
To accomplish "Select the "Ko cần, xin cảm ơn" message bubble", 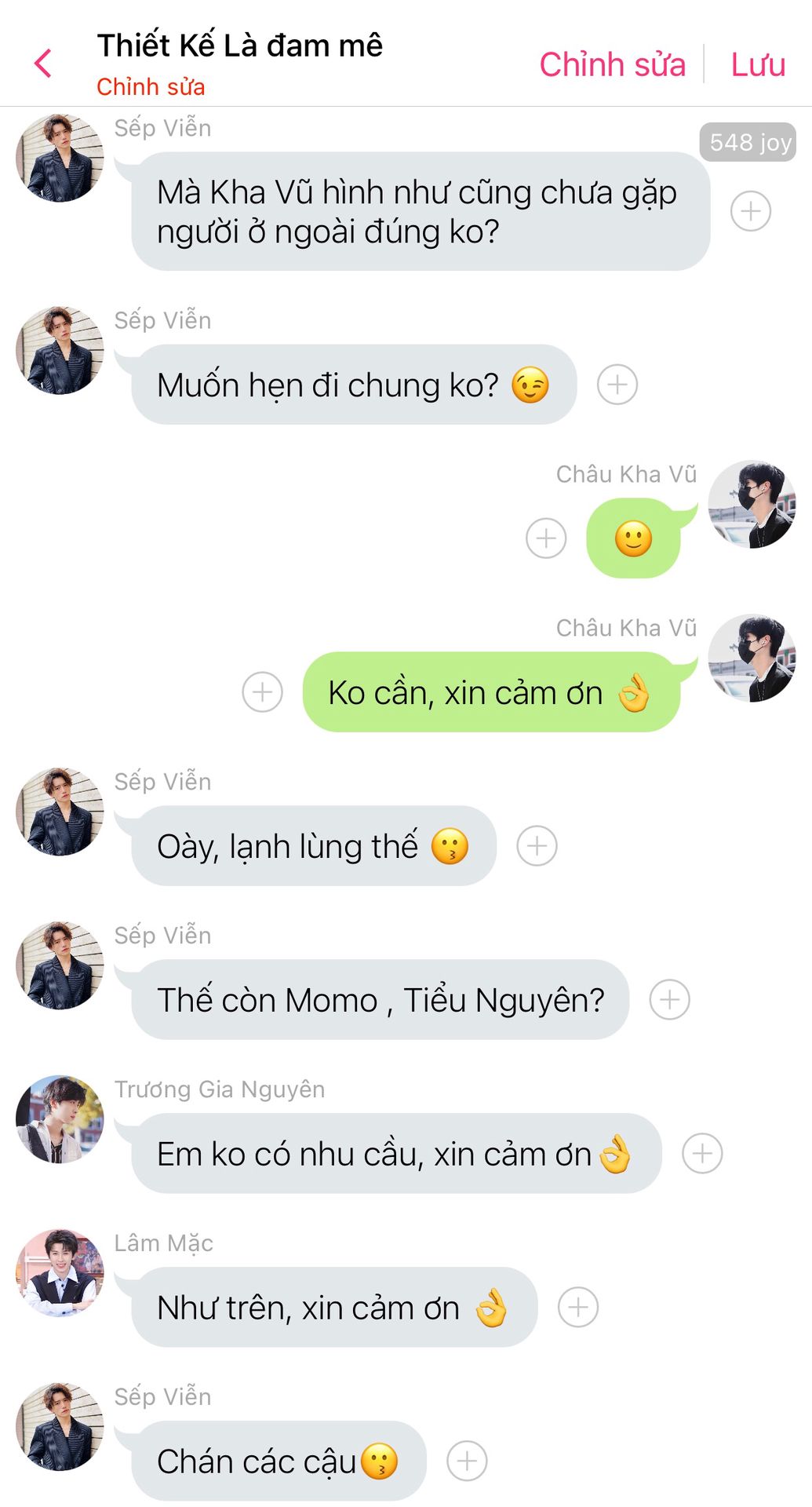I will pos(491,692).
